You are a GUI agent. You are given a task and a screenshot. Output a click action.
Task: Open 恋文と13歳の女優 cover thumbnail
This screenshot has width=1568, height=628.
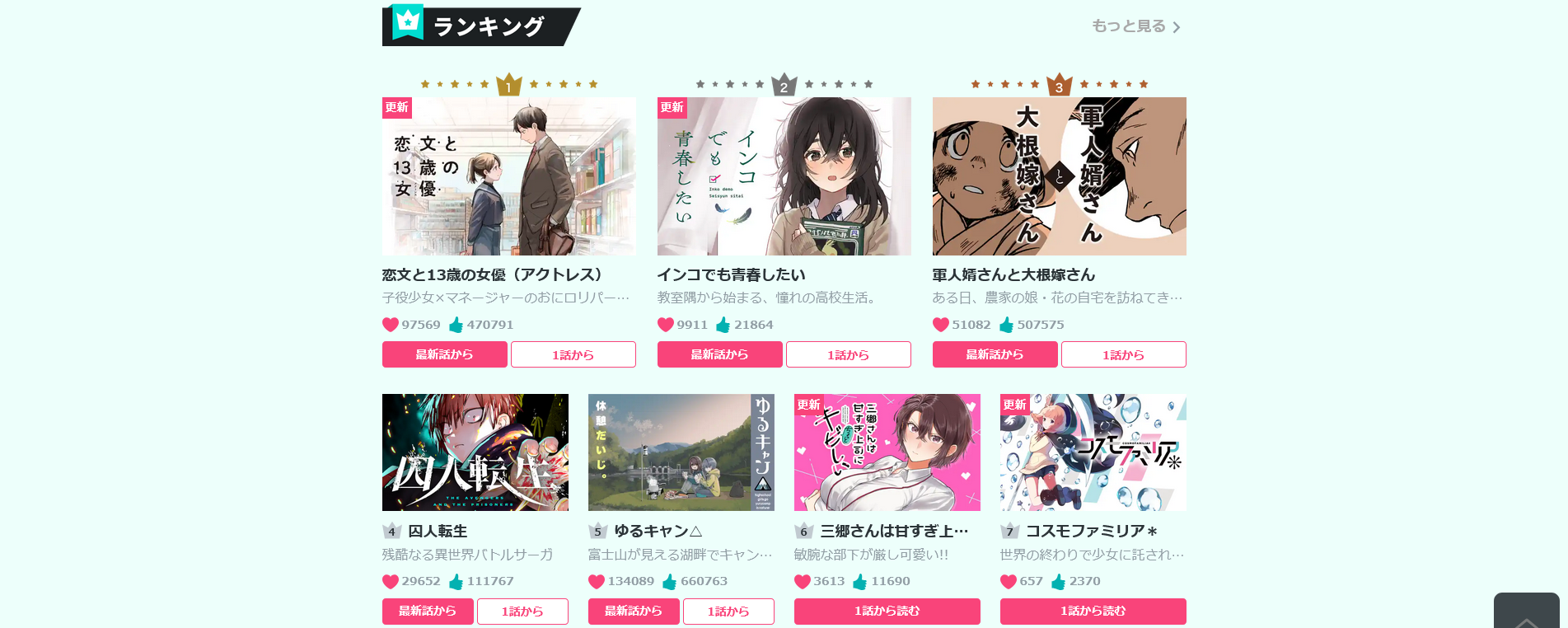pyautogui.click(x=508, y=176)
